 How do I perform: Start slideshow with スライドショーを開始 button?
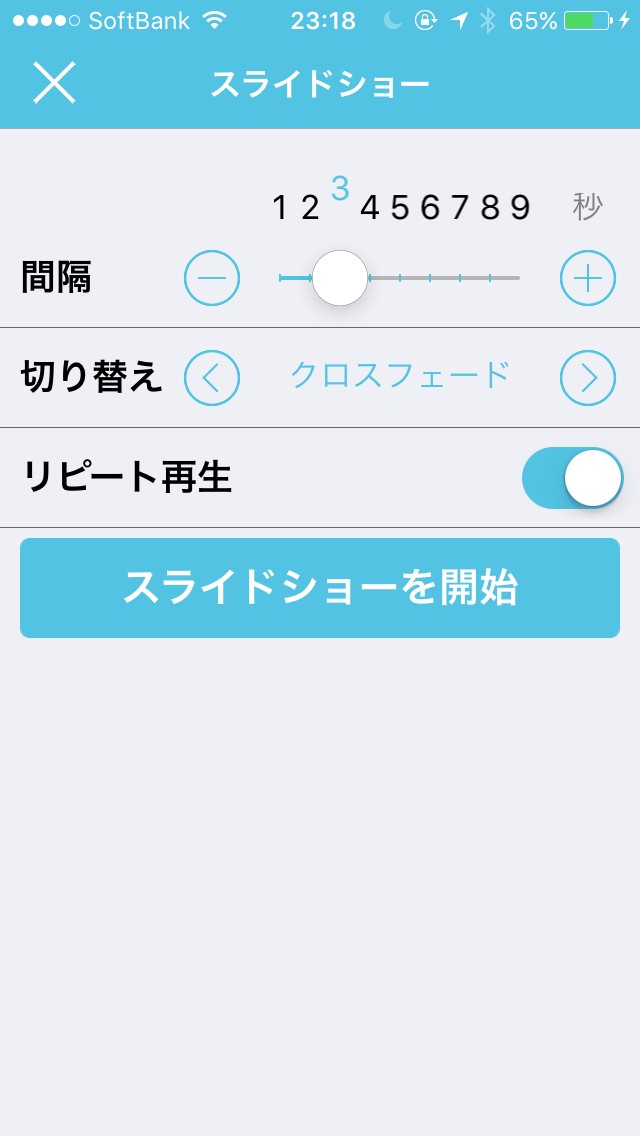click(320, 588)
